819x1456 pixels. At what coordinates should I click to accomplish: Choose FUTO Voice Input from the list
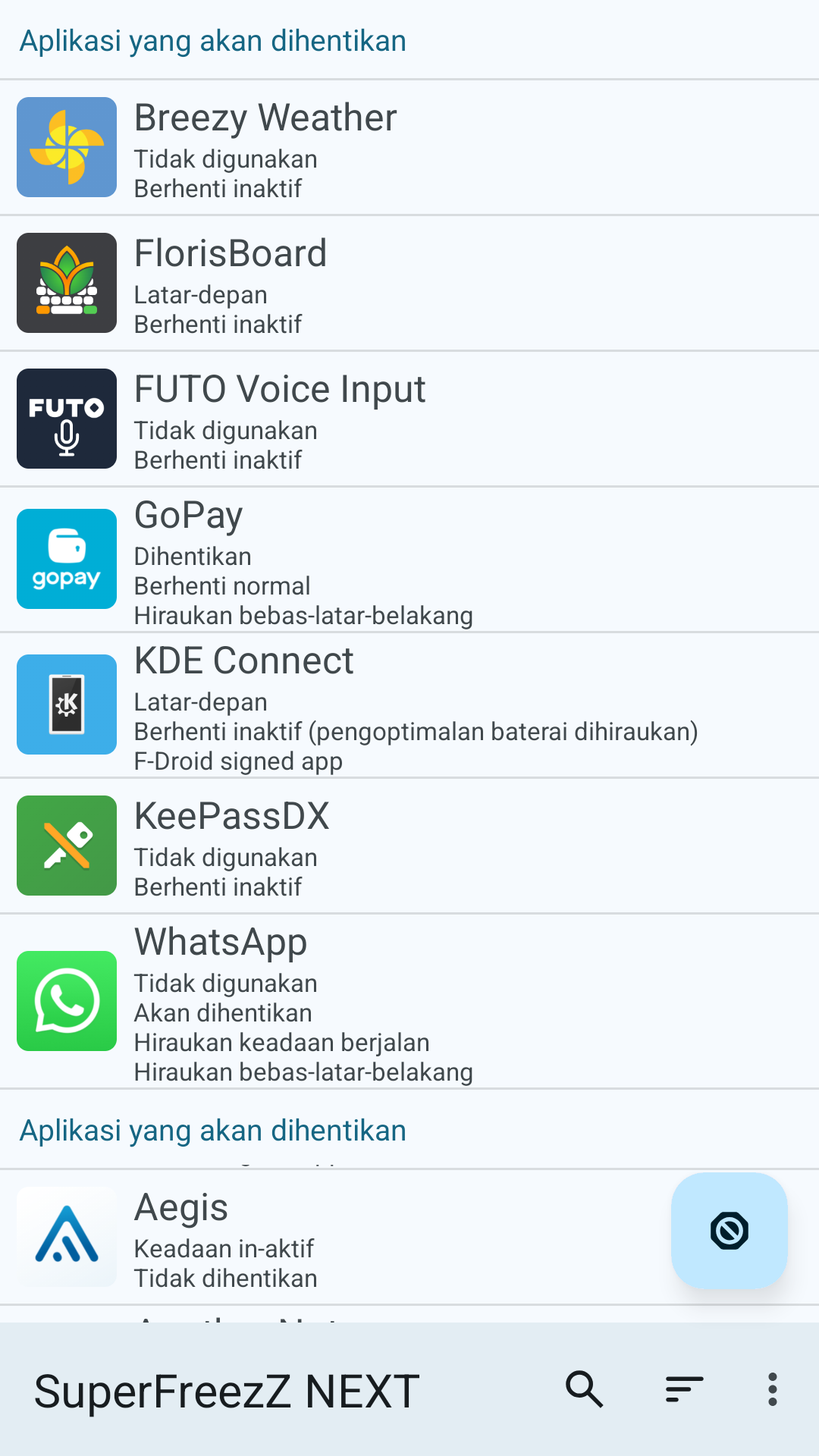point(409,419)
